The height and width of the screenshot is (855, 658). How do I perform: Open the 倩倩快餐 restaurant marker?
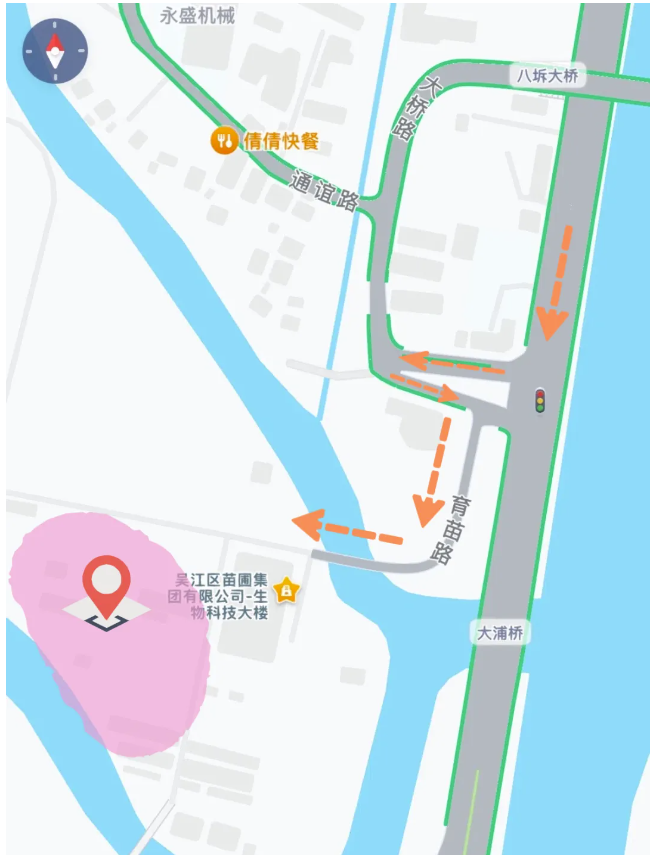[x=224, y=141]
